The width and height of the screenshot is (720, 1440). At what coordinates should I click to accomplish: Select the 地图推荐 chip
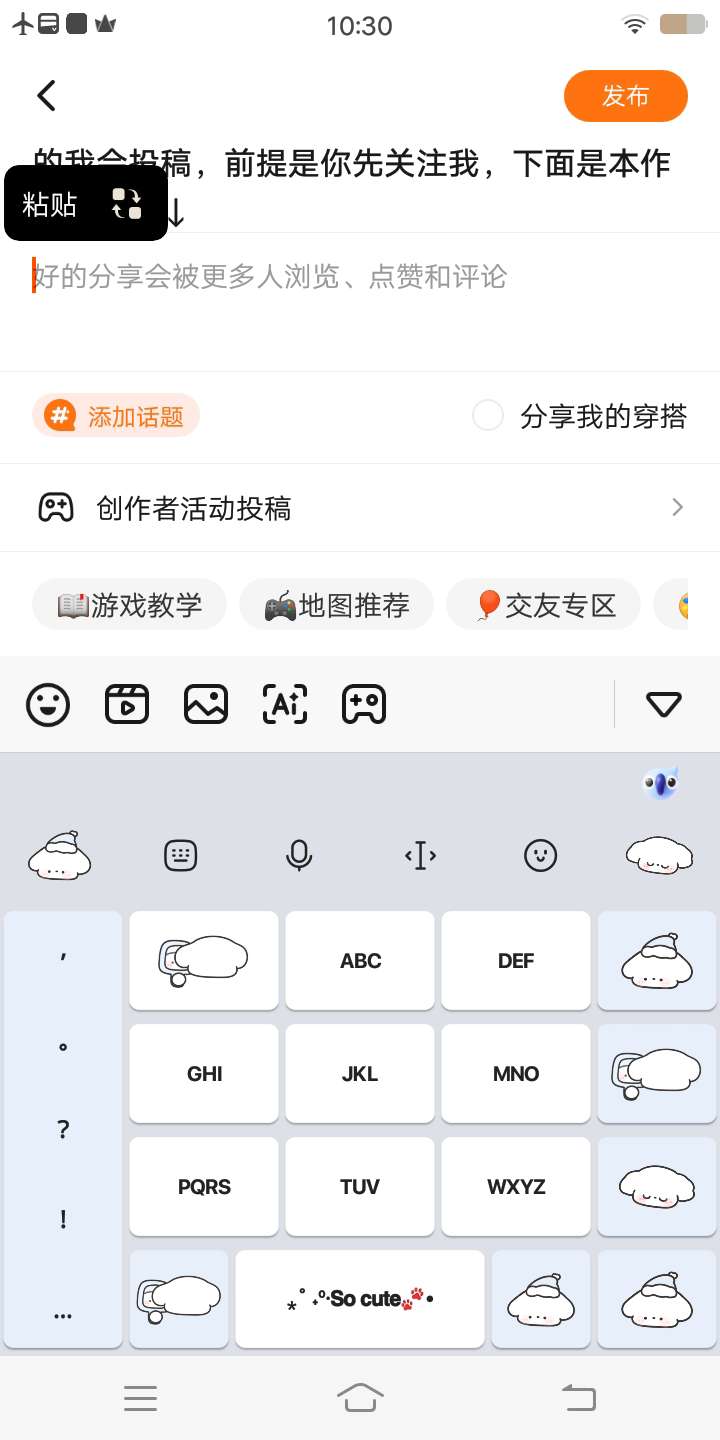pyautogui.click(x=337, y=605)
